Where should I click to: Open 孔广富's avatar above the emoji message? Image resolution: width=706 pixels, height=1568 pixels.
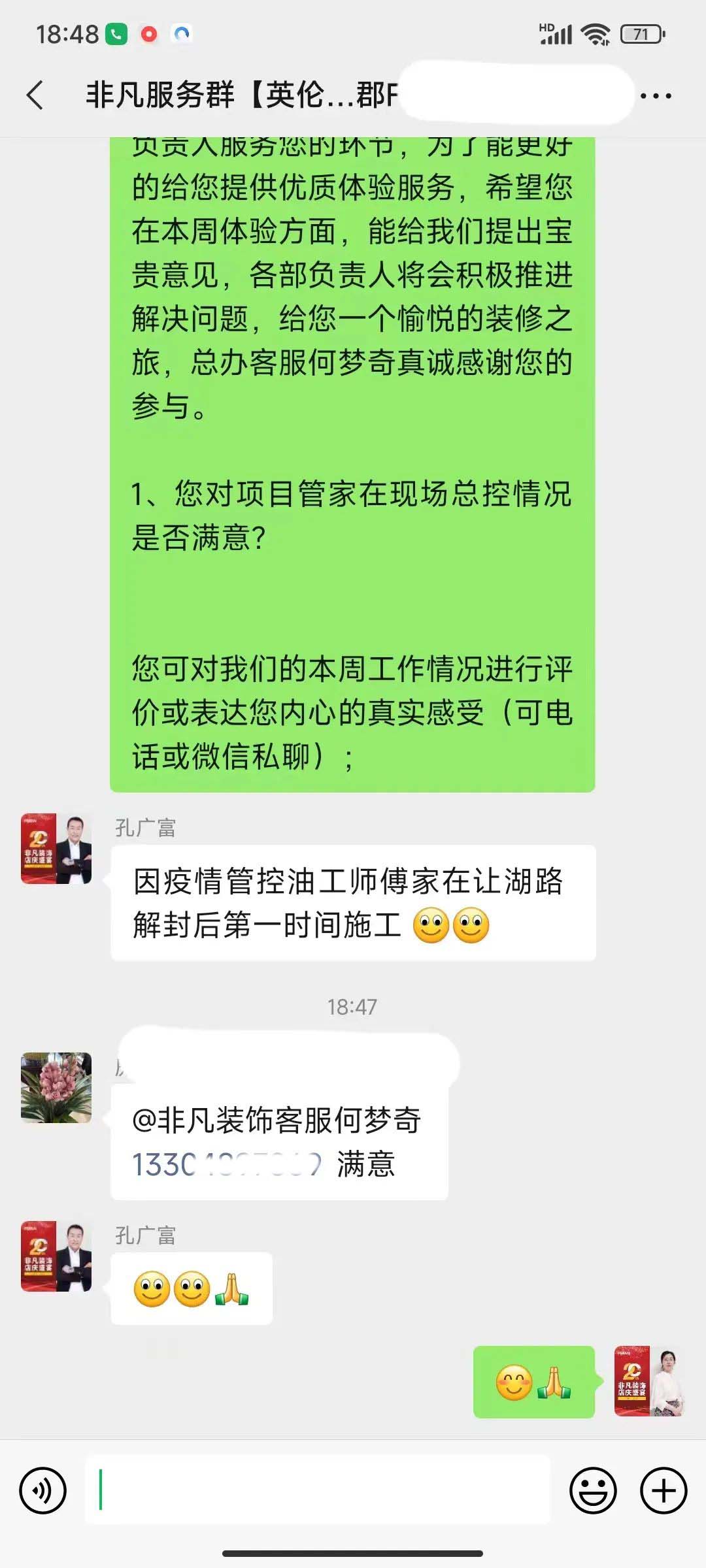[56, 1256]
